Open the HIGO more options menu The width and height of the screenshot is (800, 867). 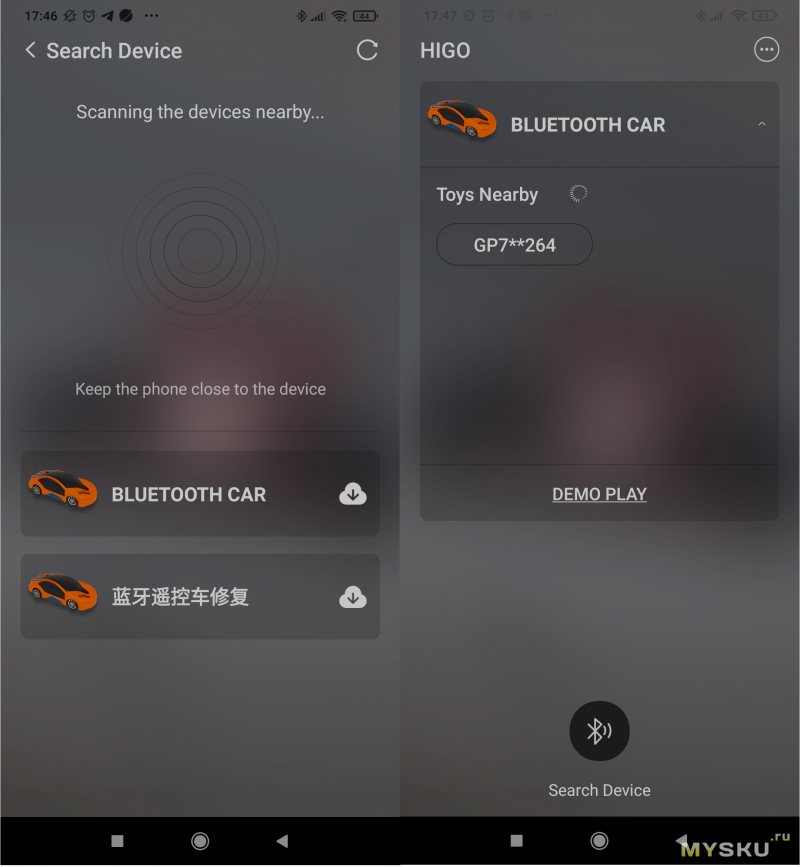[766, 50]
